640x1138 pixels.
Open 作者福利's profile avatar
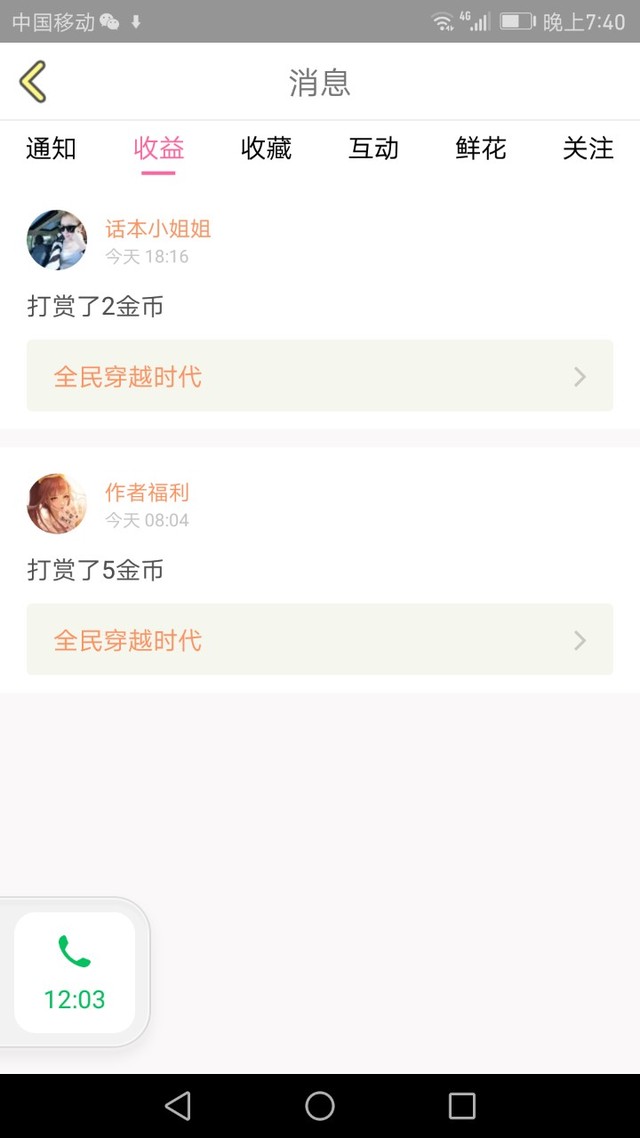57,504
